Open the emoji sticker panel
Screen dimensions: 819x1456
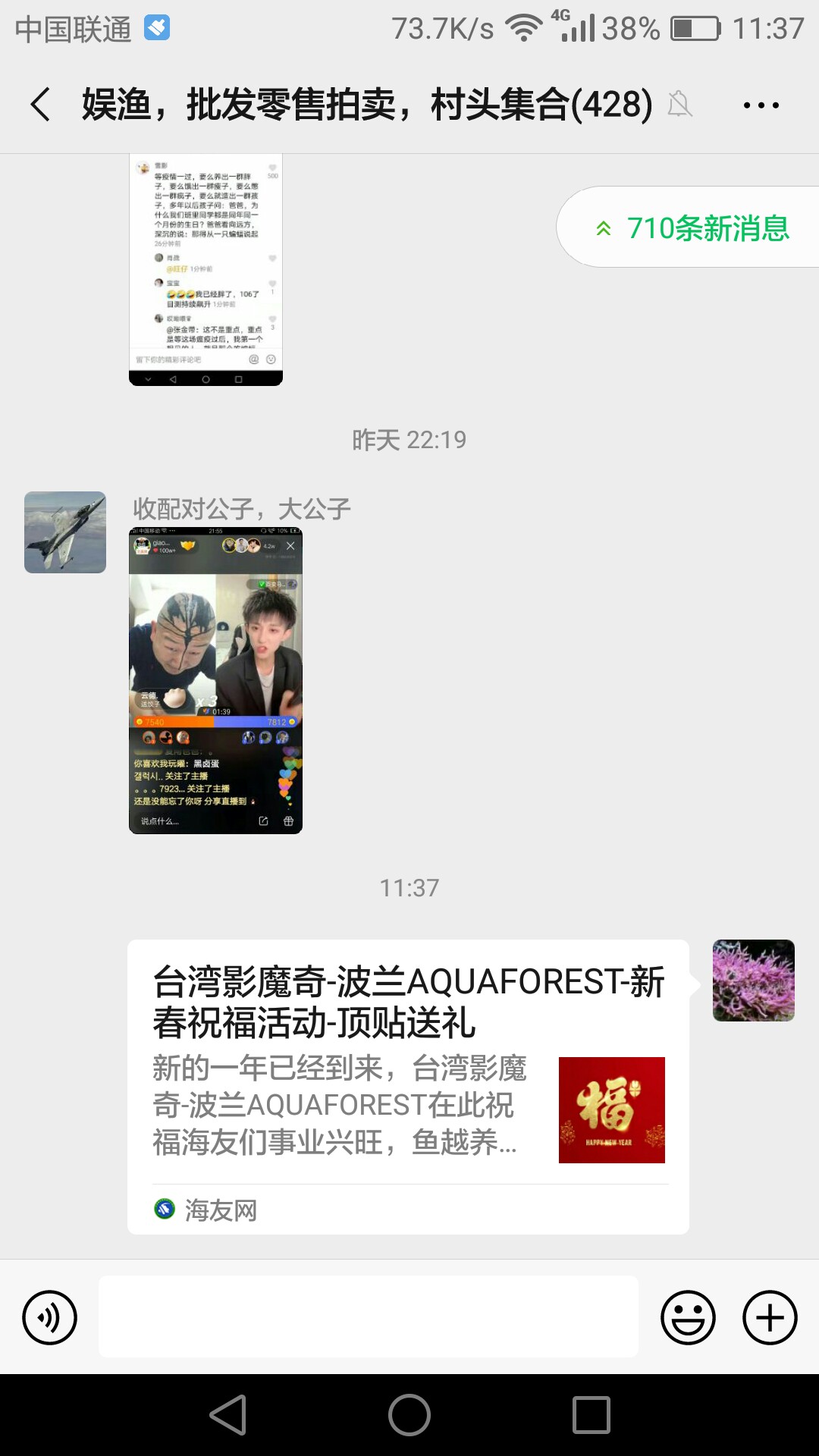[688, 1317]
